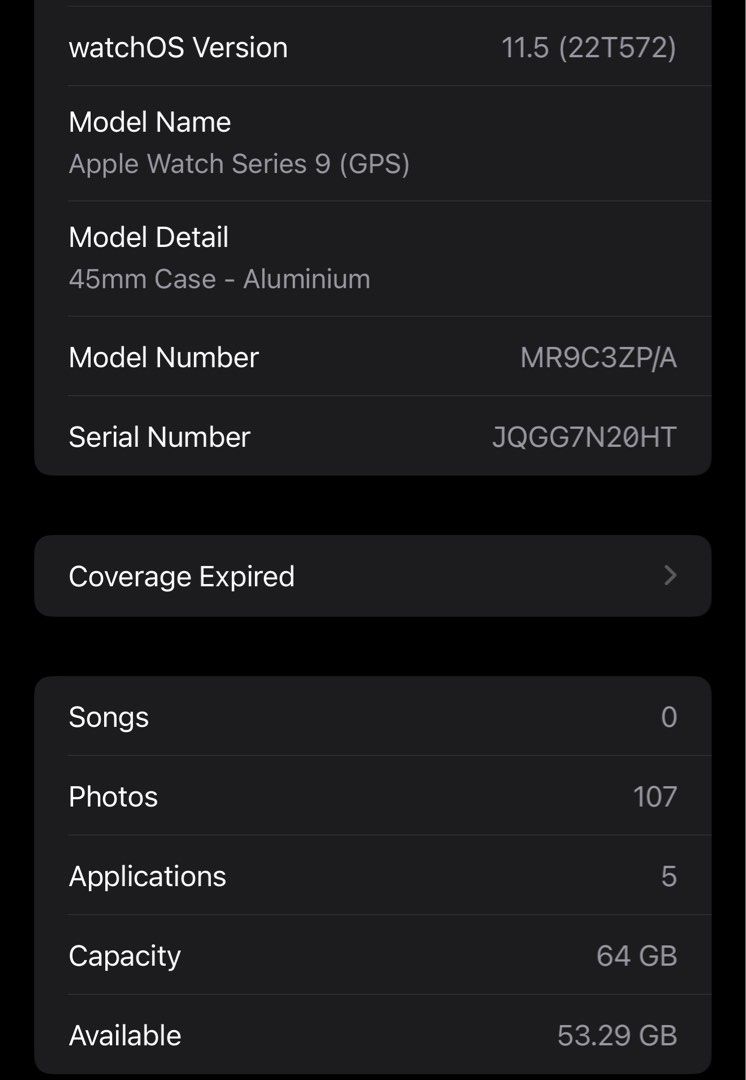Select the Photos row
The width and height of the screenshot is (746, 1080).
(x=372, y=797)
